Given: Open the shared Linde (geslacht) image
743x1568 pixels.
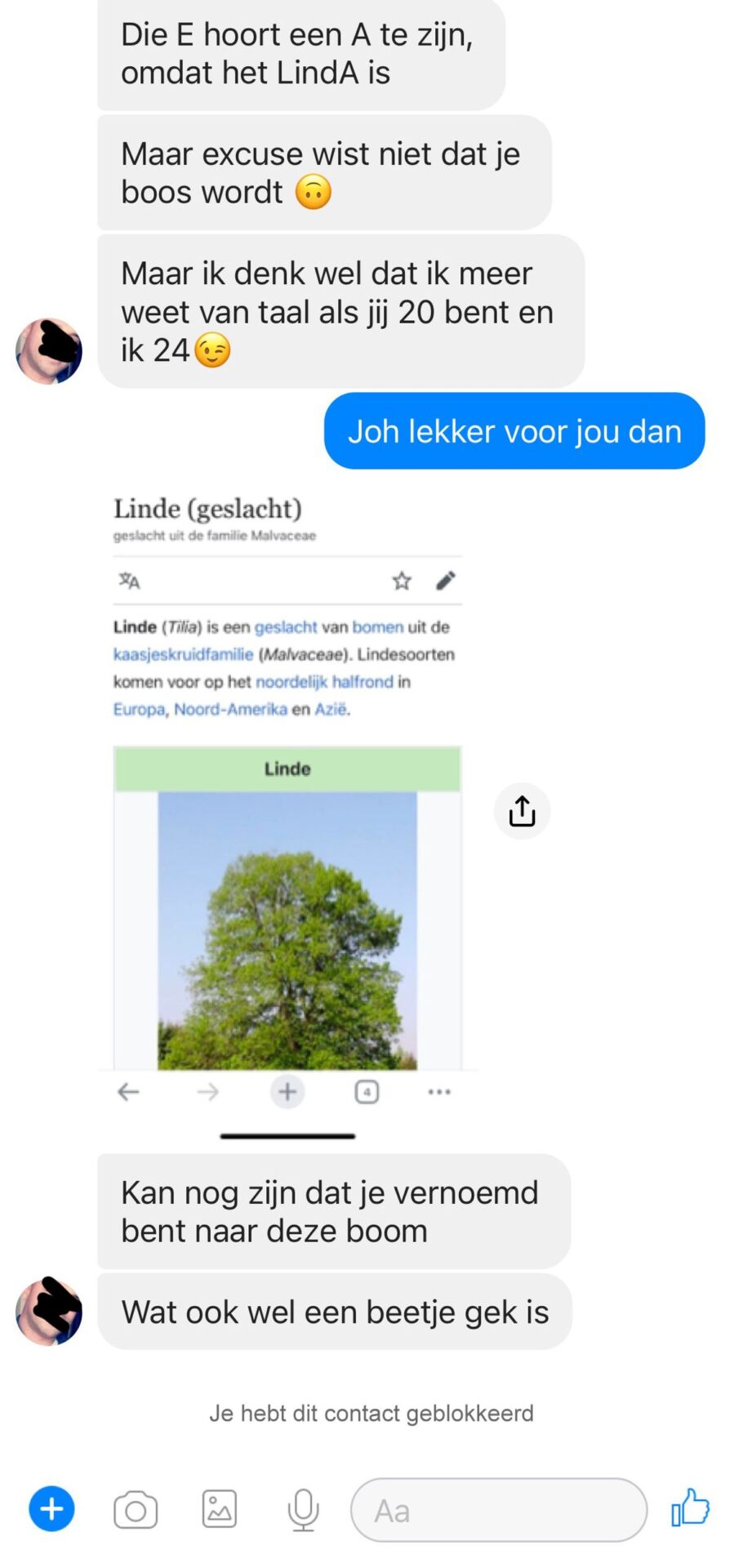Looking at the screenshot, I should click(287, 817).
